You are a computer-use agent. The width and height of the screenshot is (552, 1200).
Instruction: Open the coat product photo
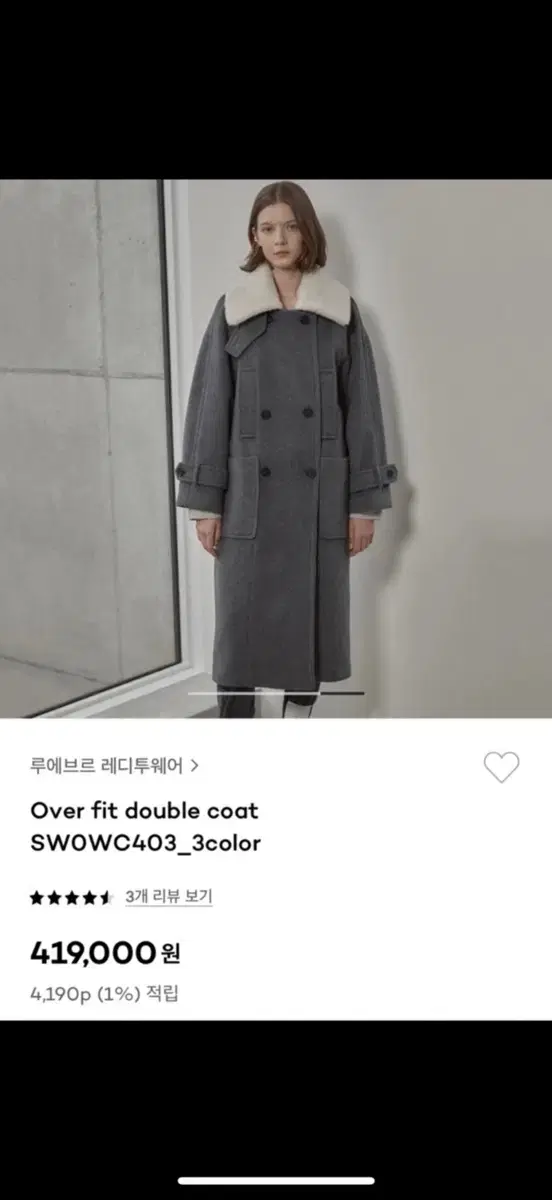pos(276,448)
